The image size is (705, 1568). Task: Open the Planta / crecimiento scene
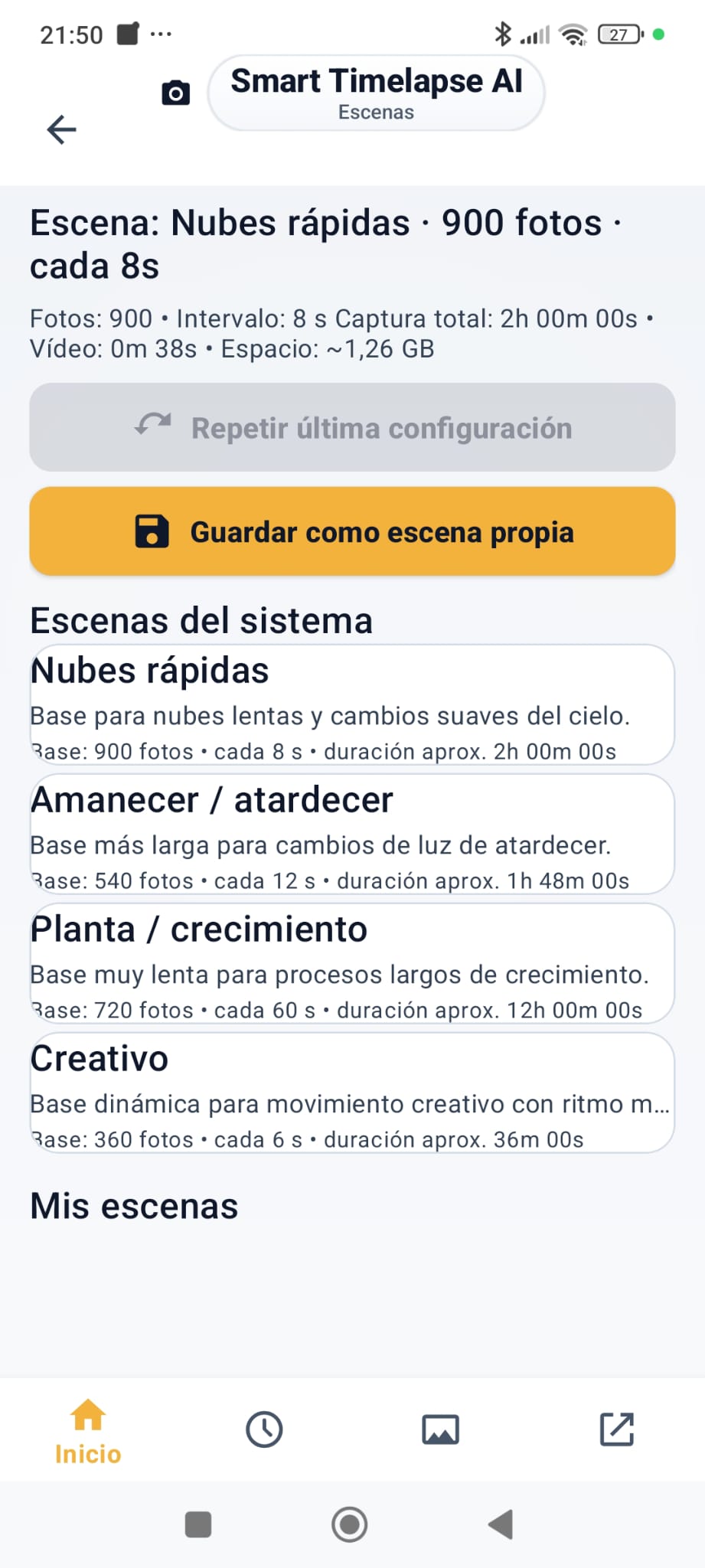coord(352,963)
